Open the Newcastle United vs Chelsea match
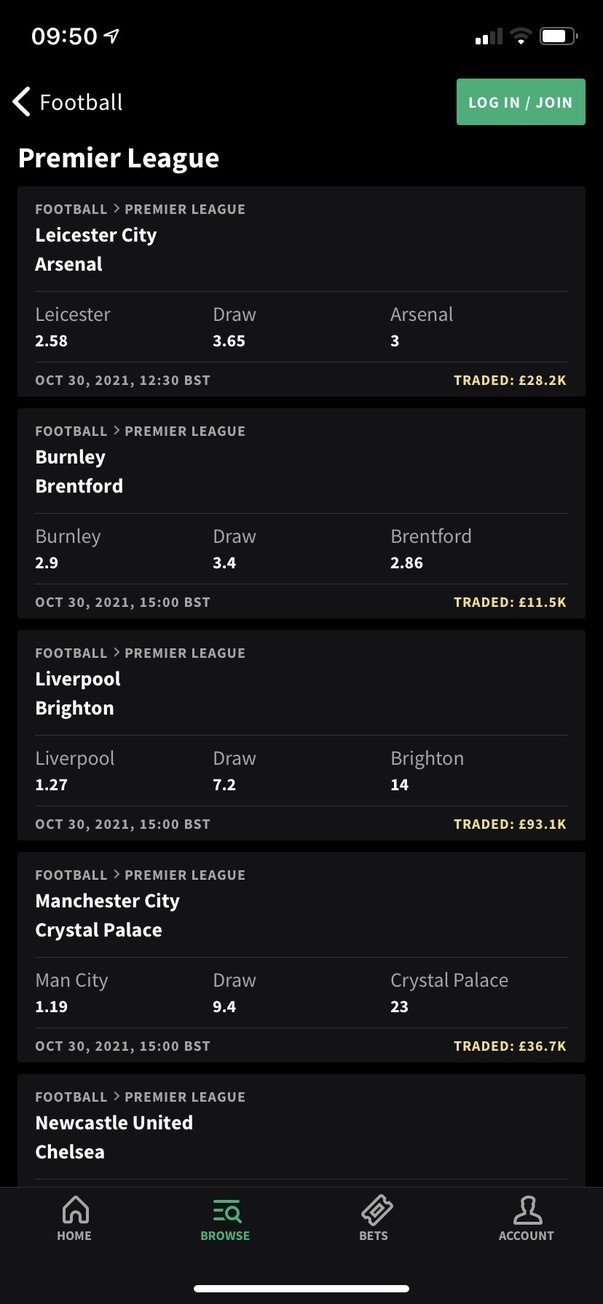The image size is (603, 1304). [x=114, y=1136]
